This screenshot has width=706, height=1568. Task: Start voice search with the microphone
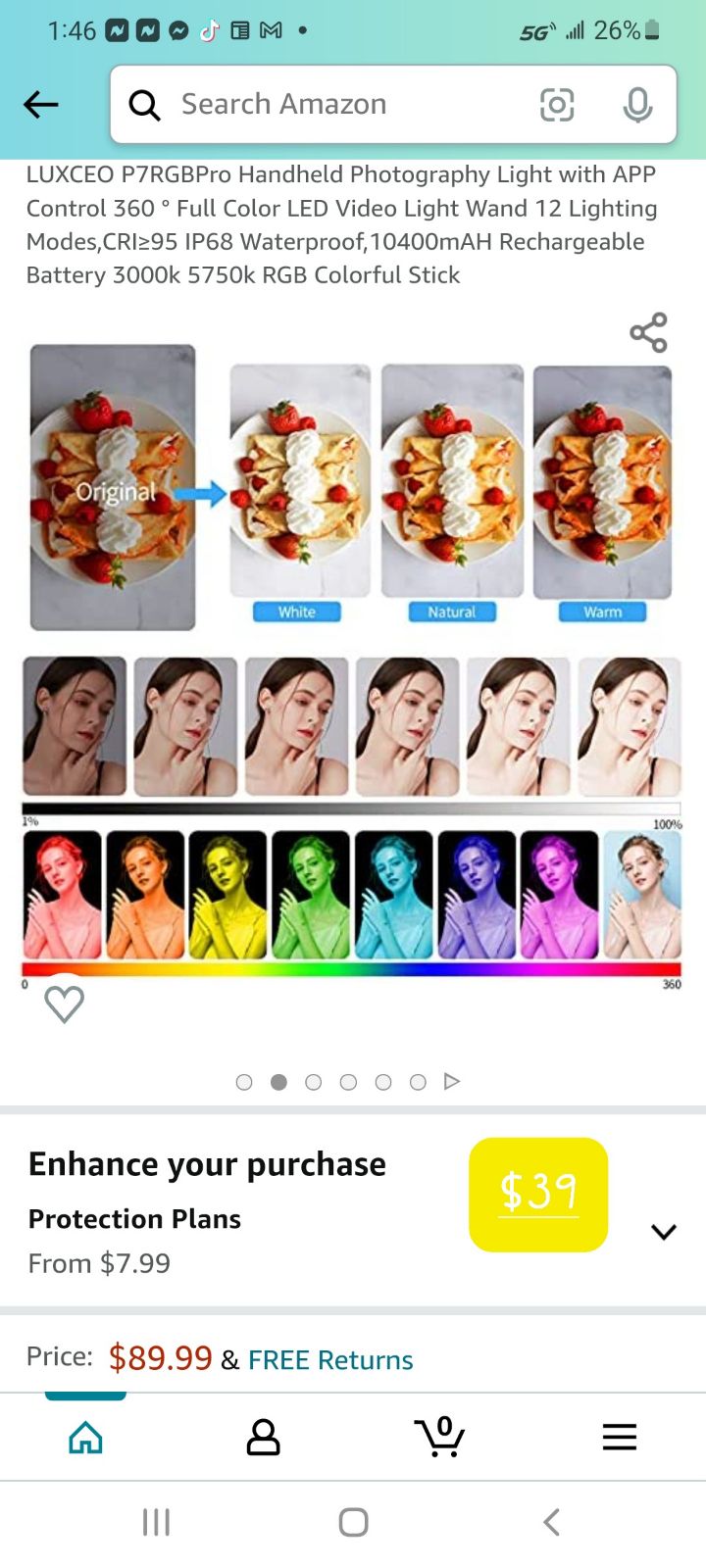coord(637,105)
